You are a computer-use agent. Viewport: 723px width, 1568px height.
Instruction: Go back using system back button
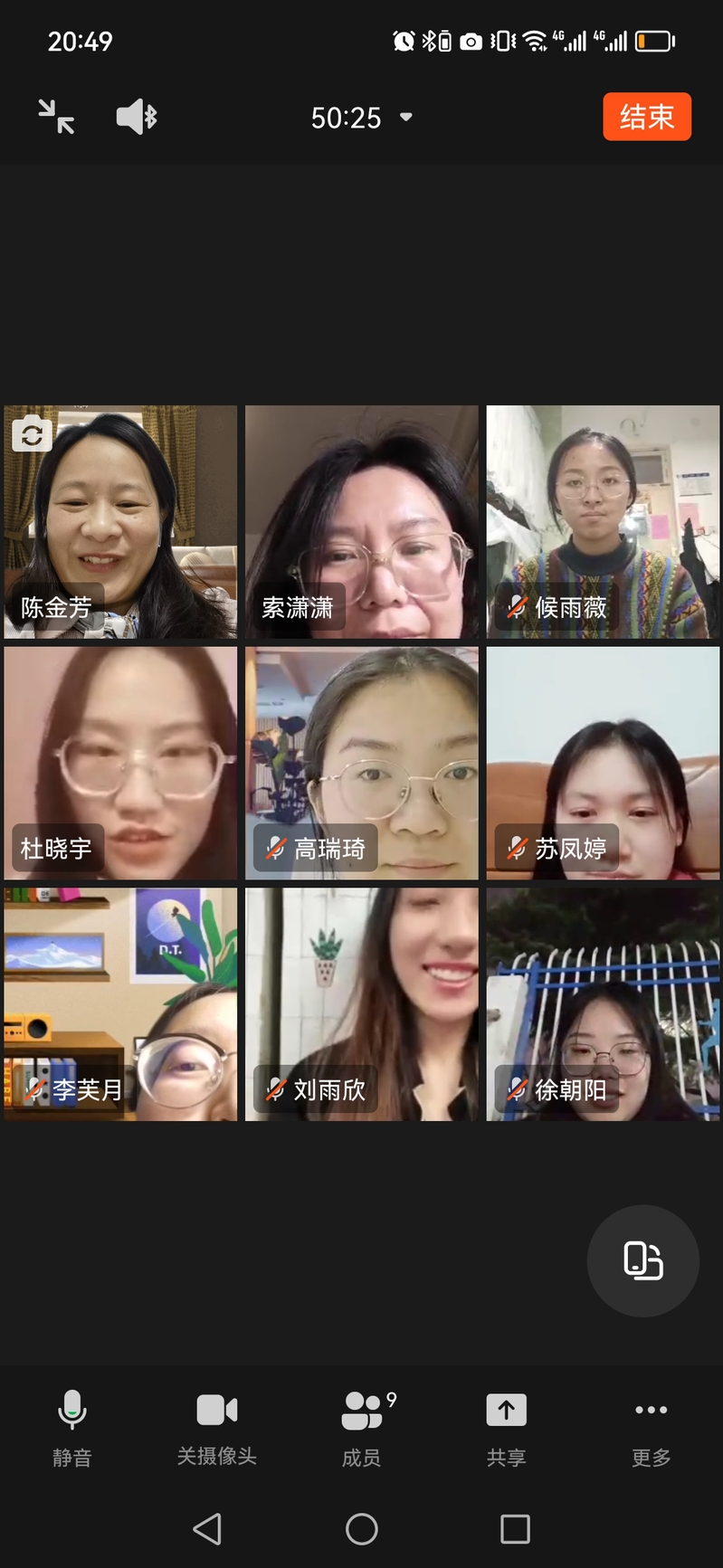coord(207,1528)
